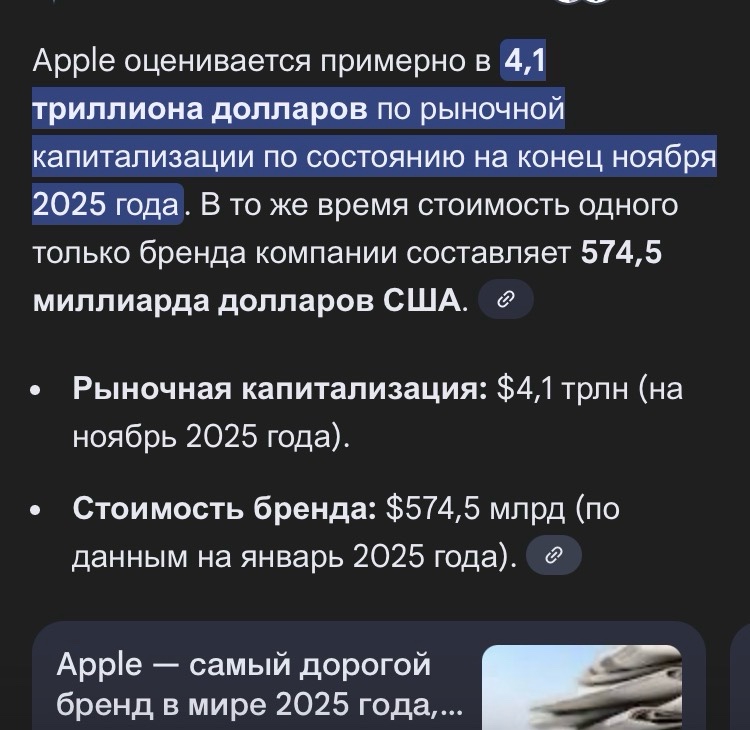Open source link after the brand value paragraph

coord(506,300)
